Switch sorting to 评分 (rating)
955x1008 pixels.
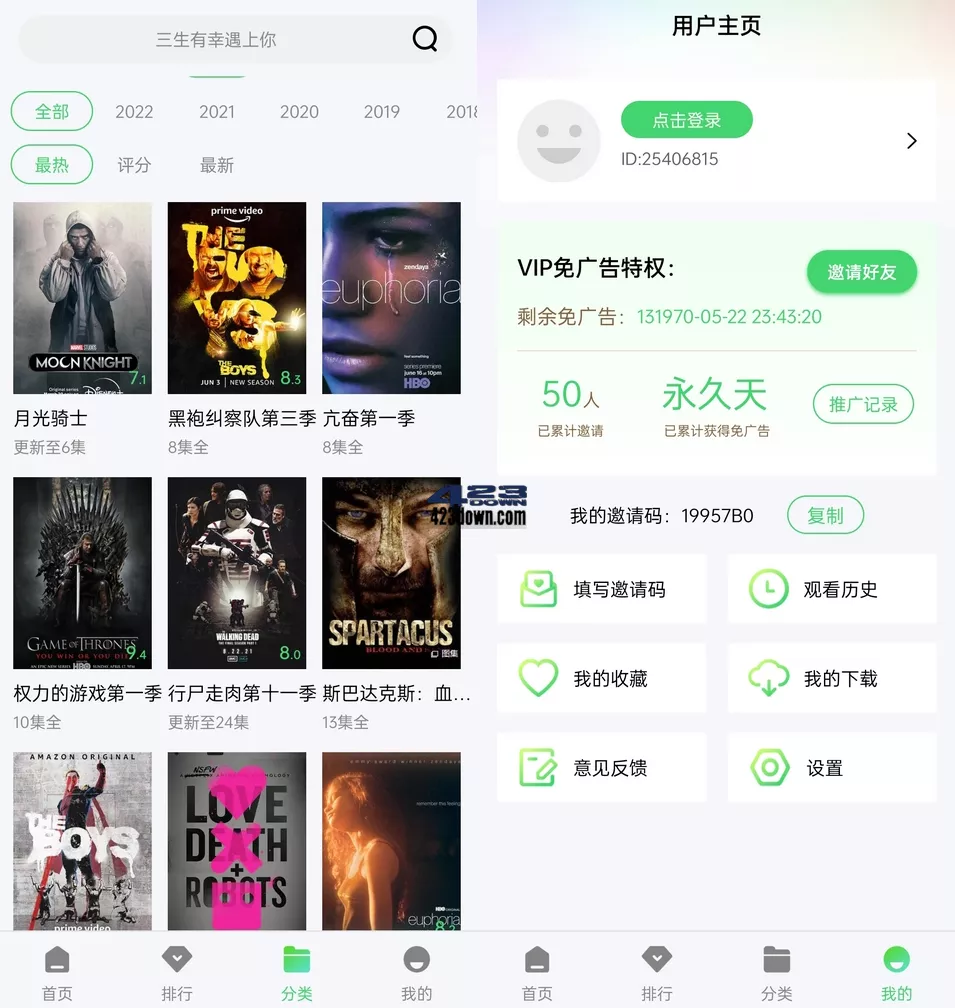point(135,164)
